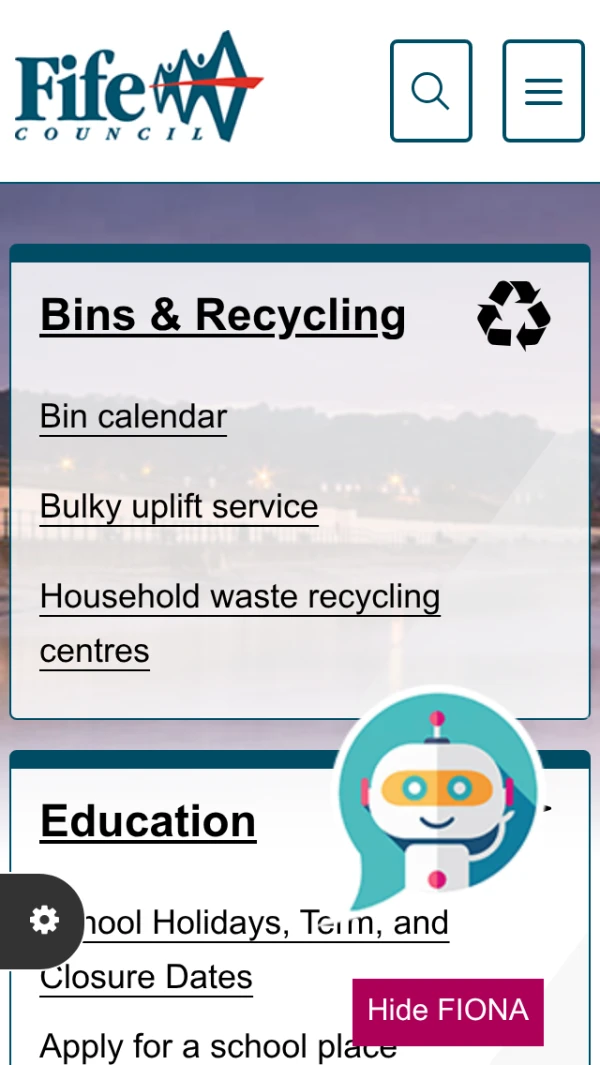
Task: Open the Bins & Recycling section
Action: [222, 315]
